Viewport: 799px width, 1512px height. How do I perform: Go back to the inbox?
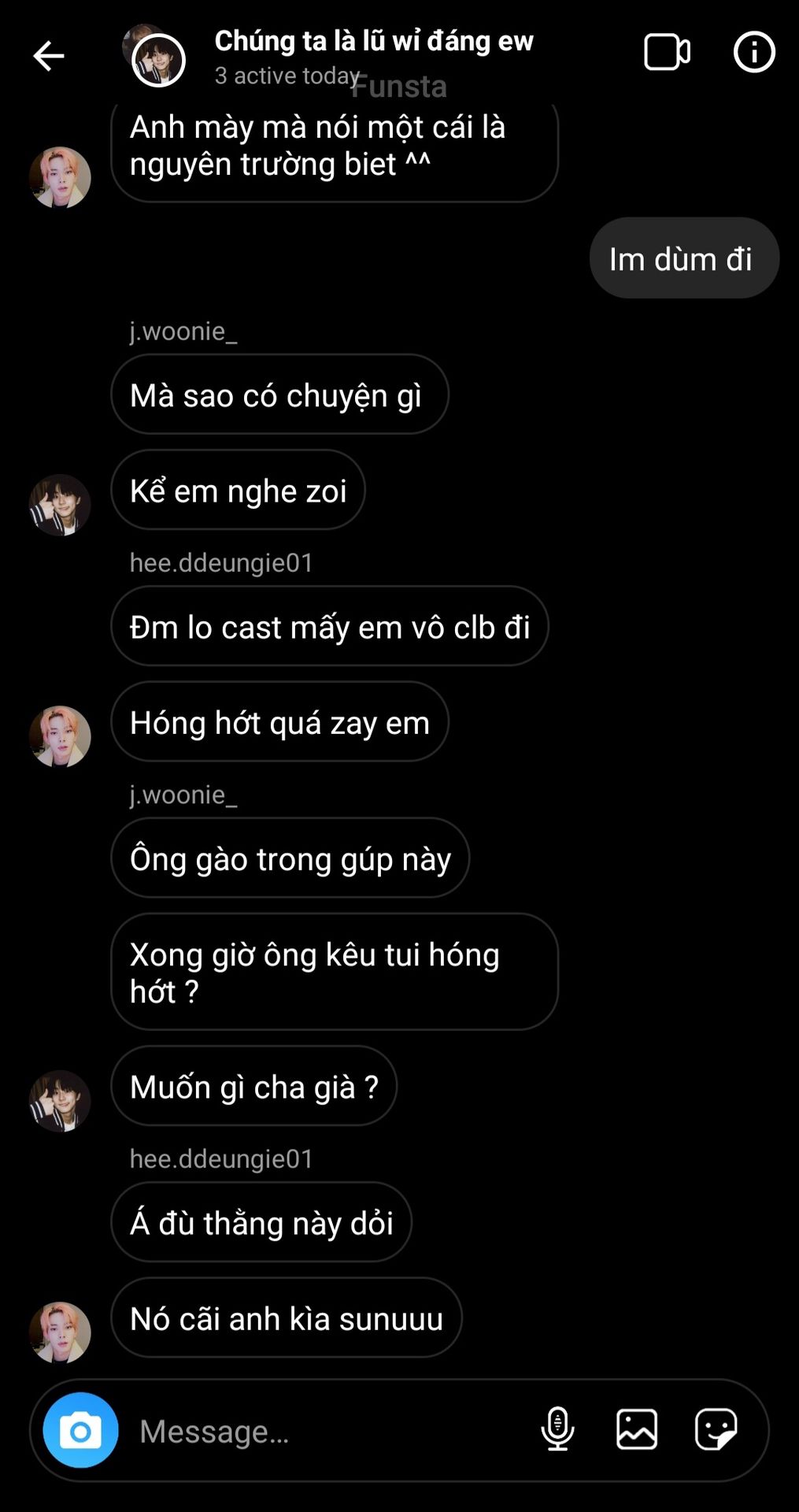point(48,56)
